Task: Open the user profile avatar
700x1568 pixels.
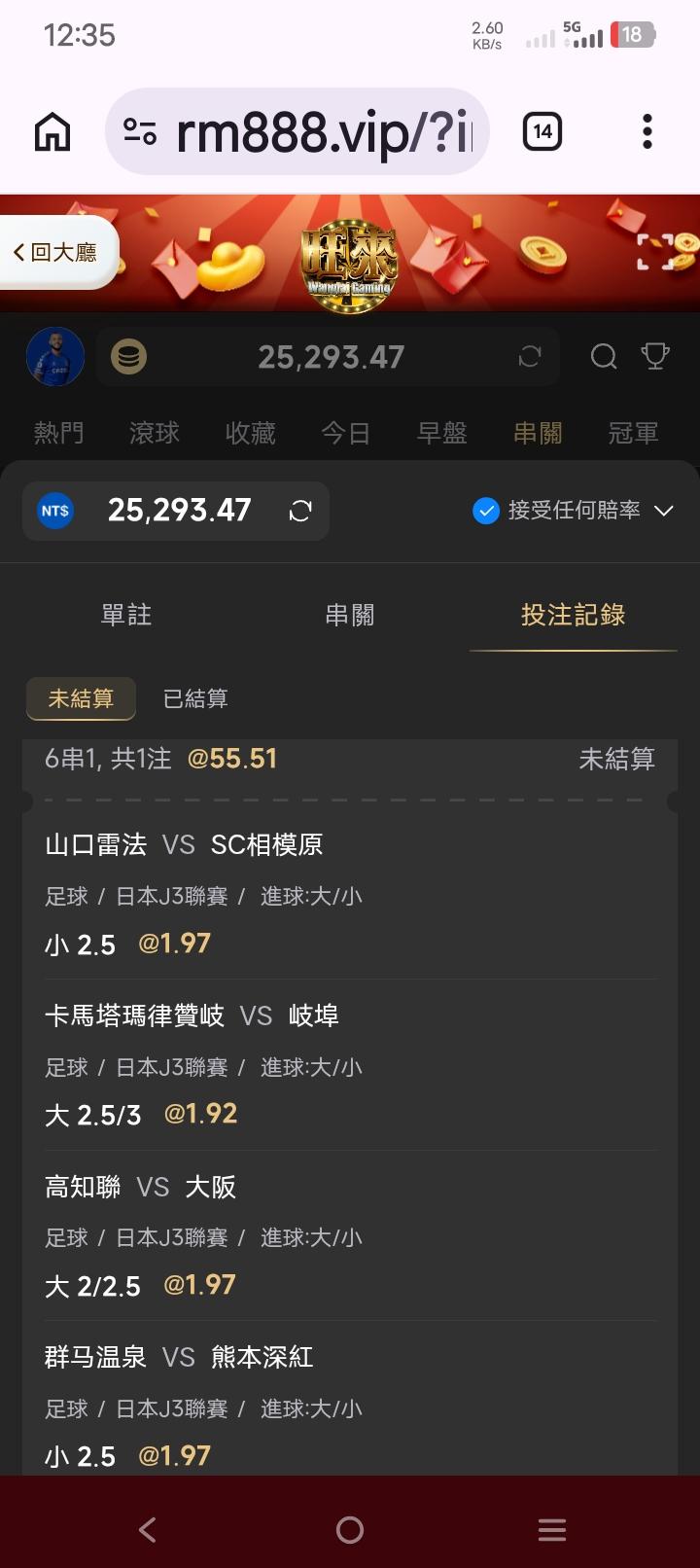Action: point(55,357)
